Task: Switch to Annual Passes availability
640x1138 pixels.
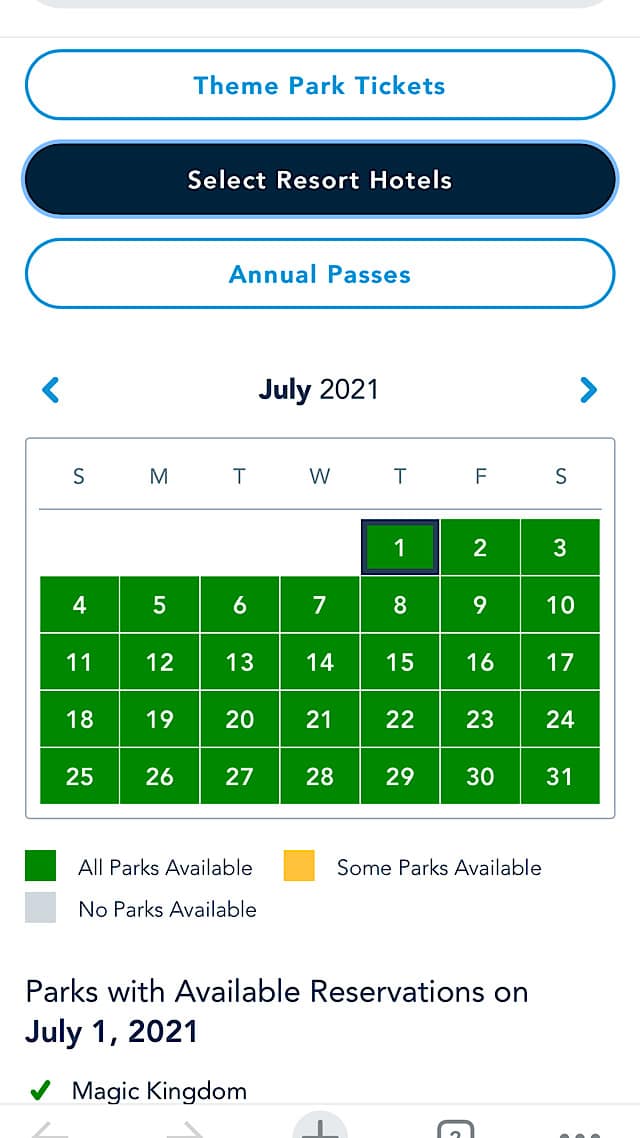Action: tap(320, 274)
